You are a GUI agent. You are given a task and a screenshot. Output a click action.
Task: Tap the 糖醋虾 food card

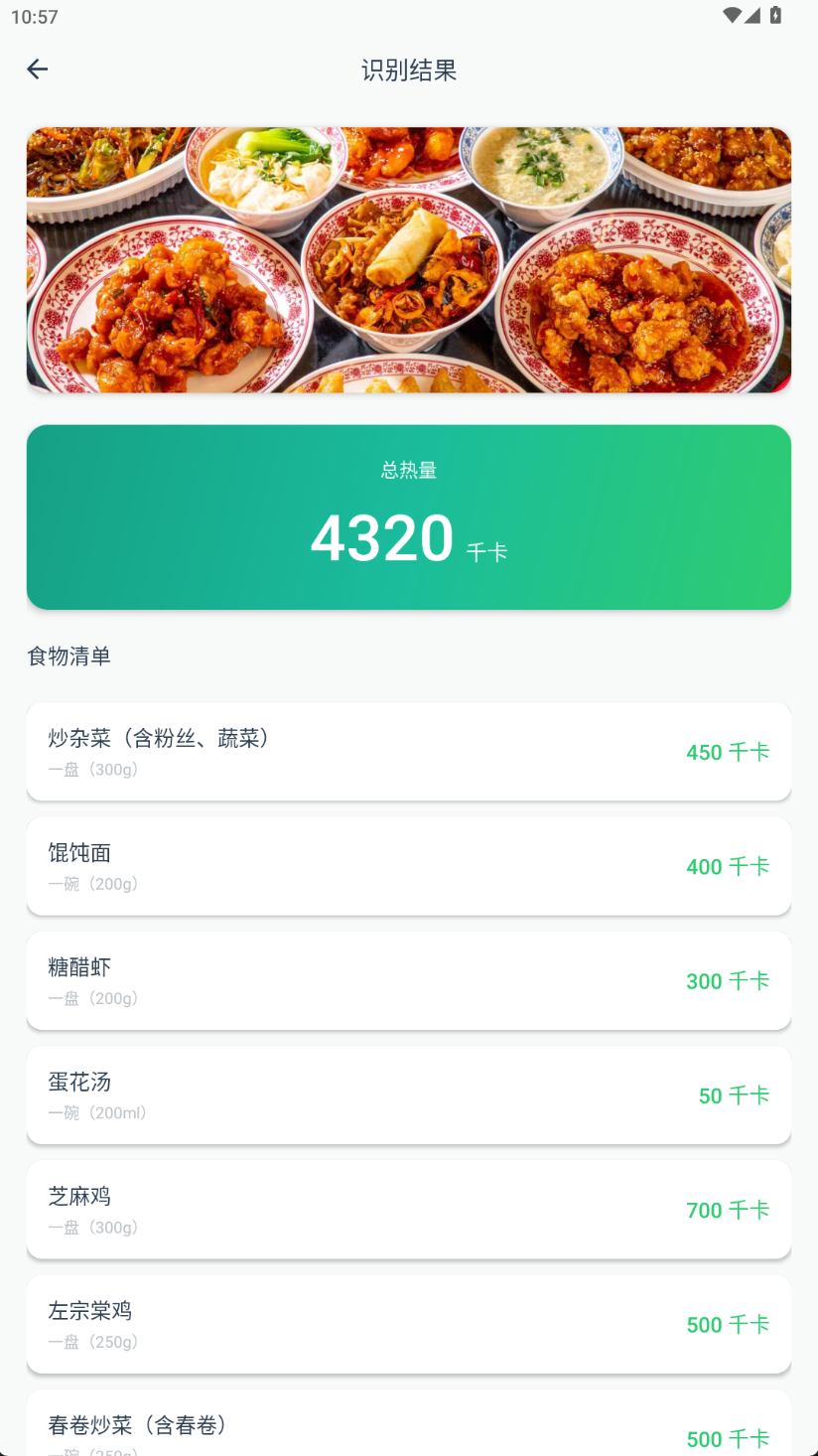[409, 980]
